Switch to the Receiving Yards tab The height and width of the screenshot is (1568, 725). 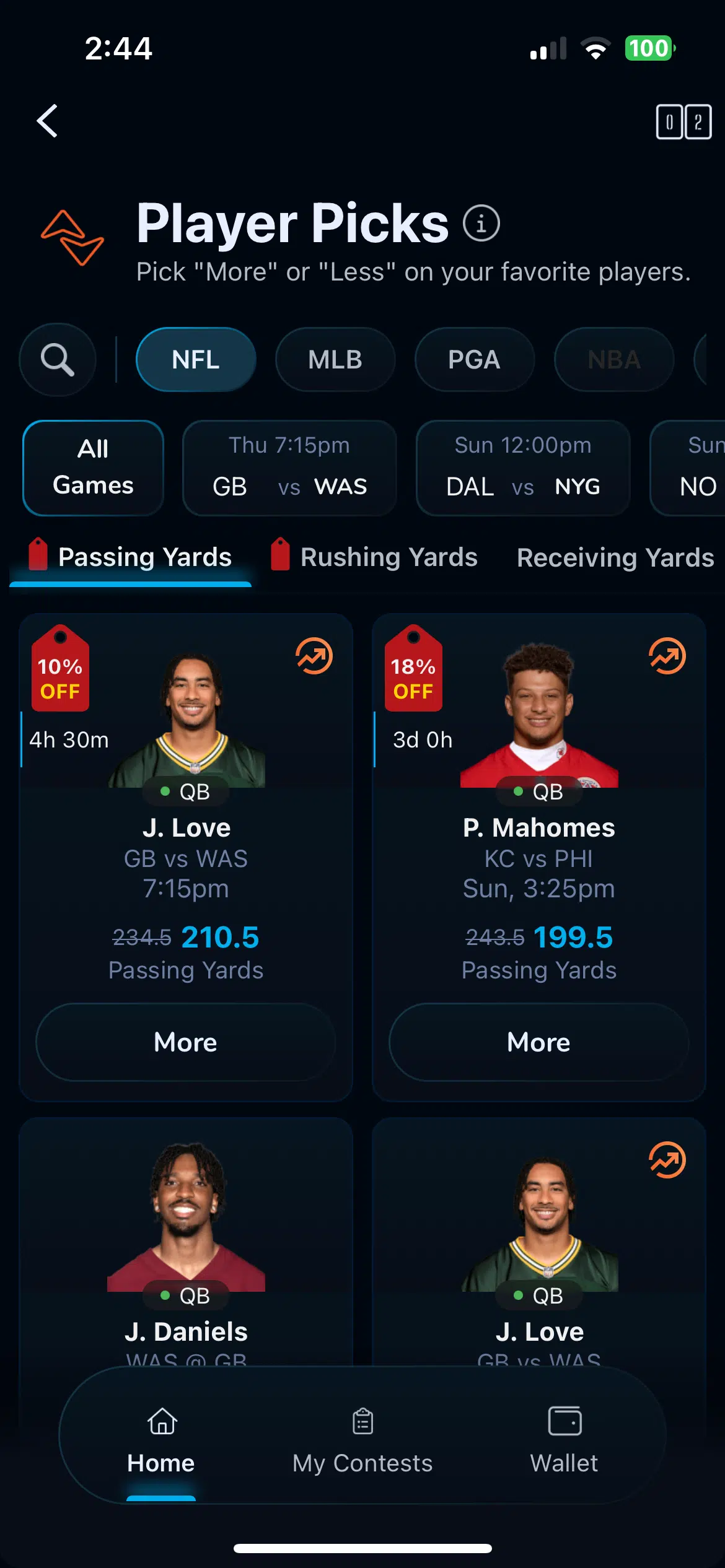(615, 557)
